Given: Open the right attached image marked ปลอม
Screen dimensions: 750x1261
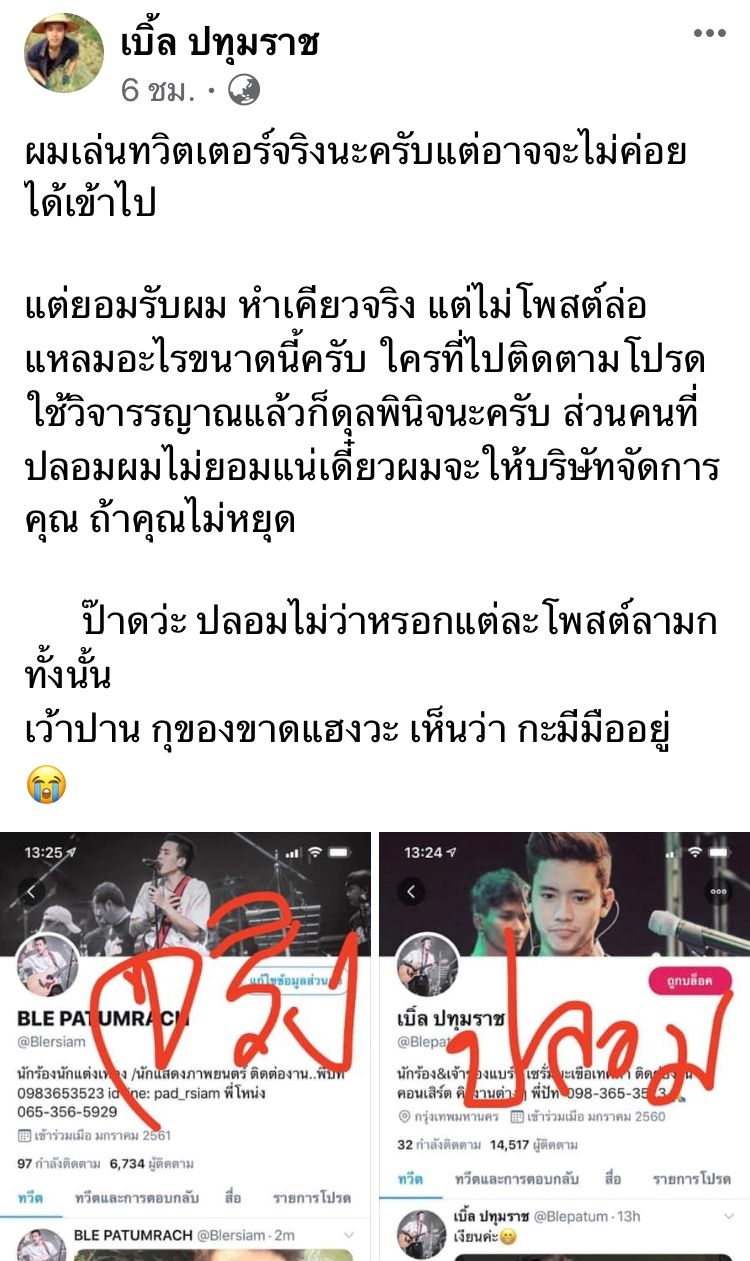Looking at the screenshot, I should point(565,1045).
